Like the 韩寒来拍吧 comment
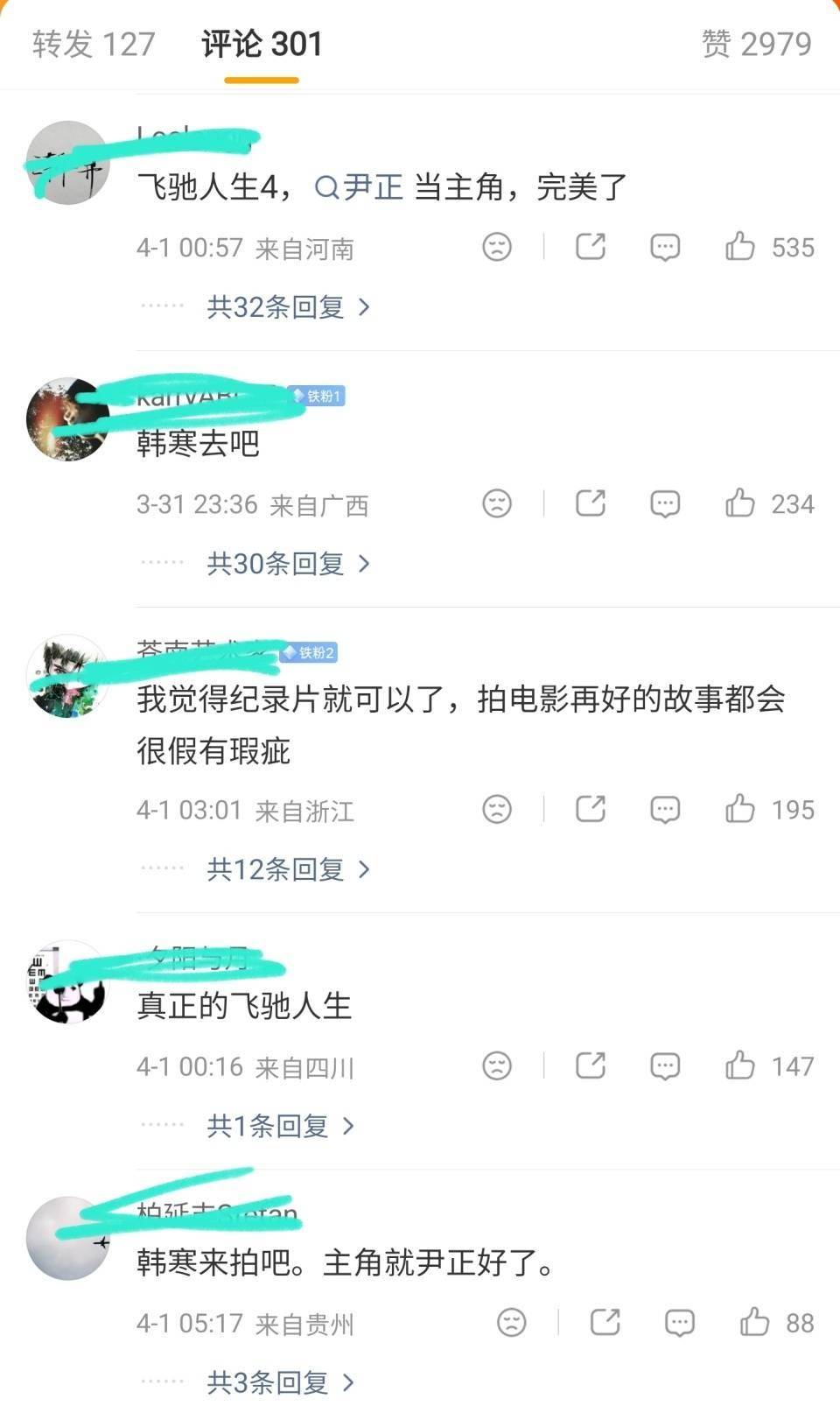Image resolution: width=840 pixels, height=1420 pixels. coord(754,1322)
